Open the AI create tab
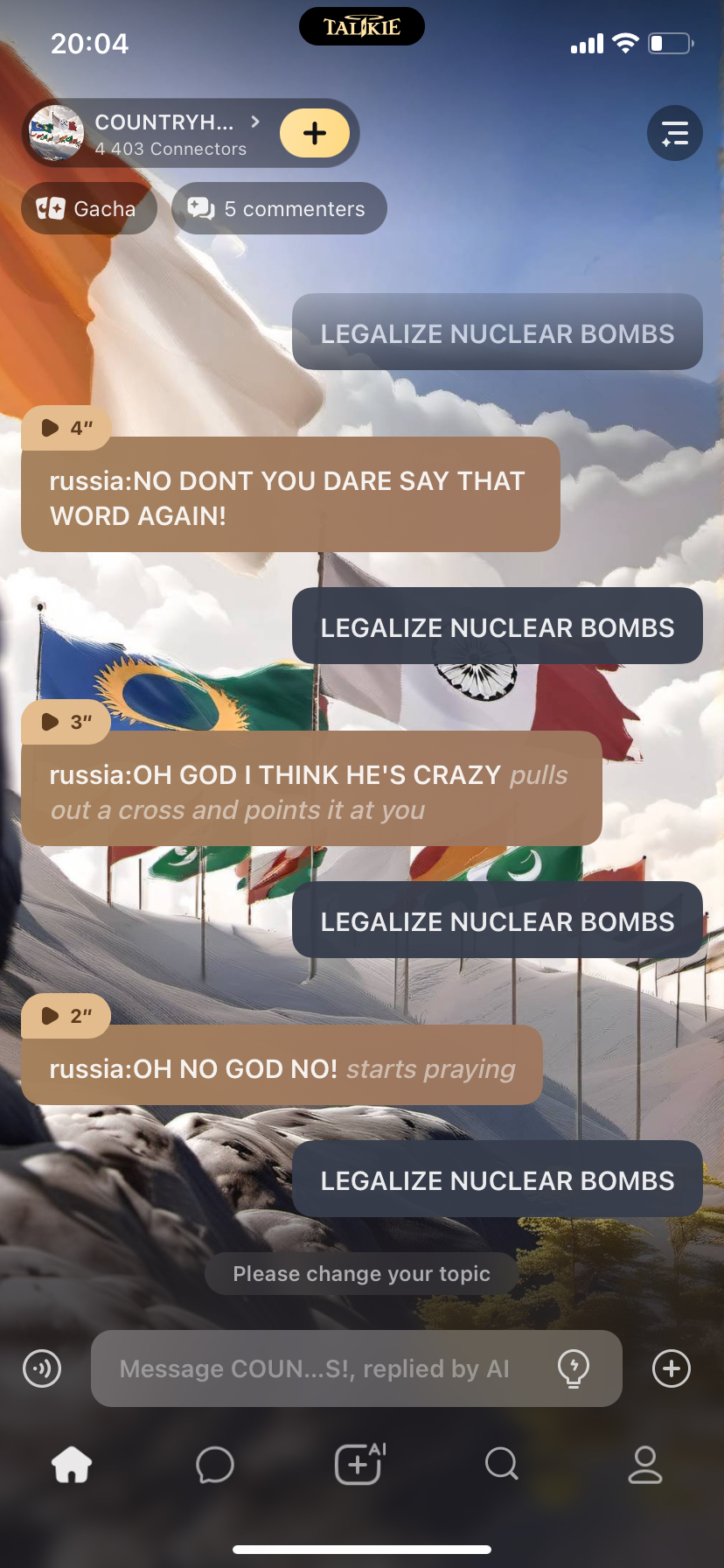724x1568 pixels. [x=359, y=1464]
